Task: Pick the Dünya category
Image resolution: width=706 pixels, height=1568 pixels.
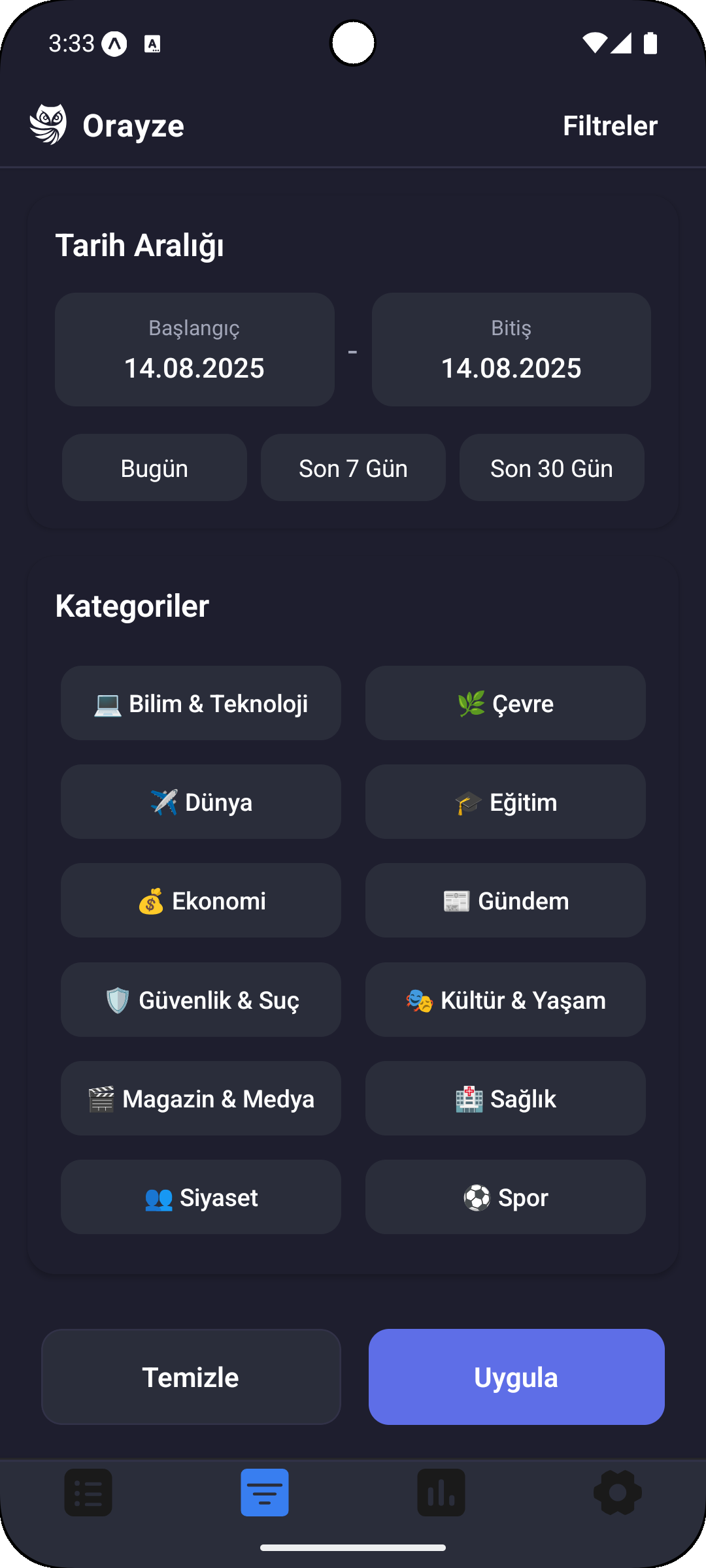Action: click(201, 802)
